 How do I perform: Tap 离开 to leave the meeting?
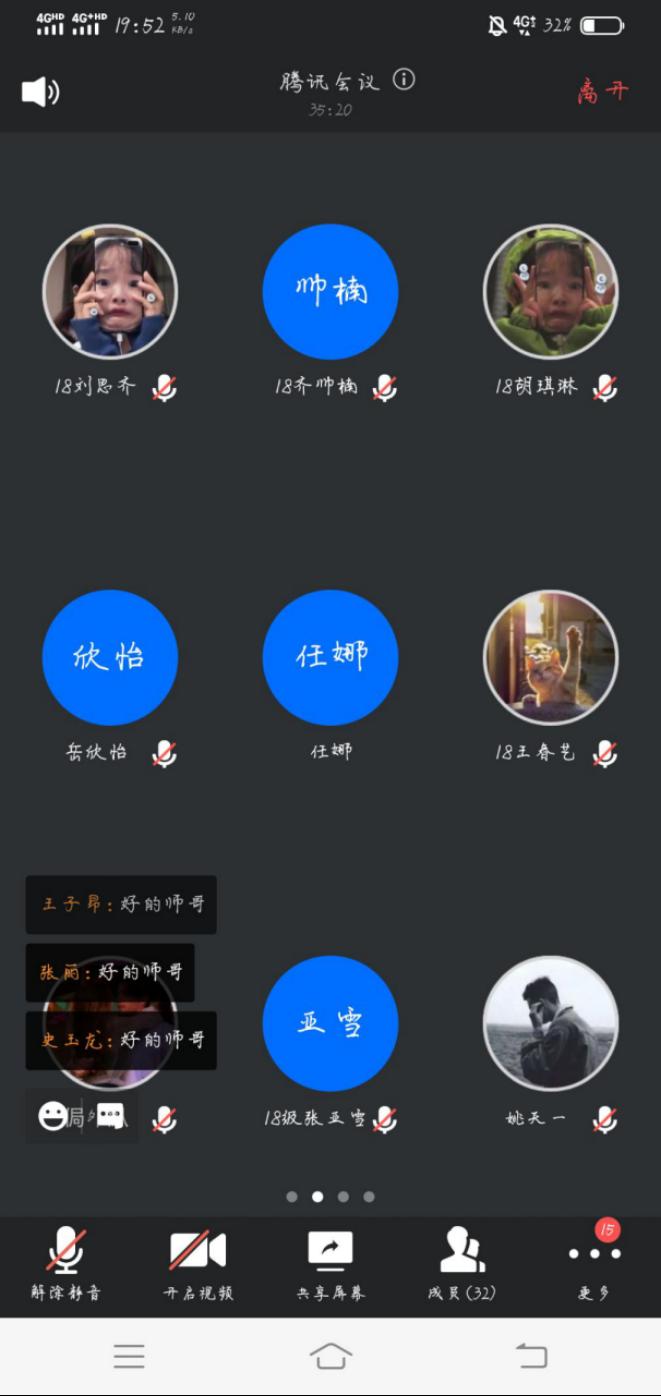tap(602, 92)
